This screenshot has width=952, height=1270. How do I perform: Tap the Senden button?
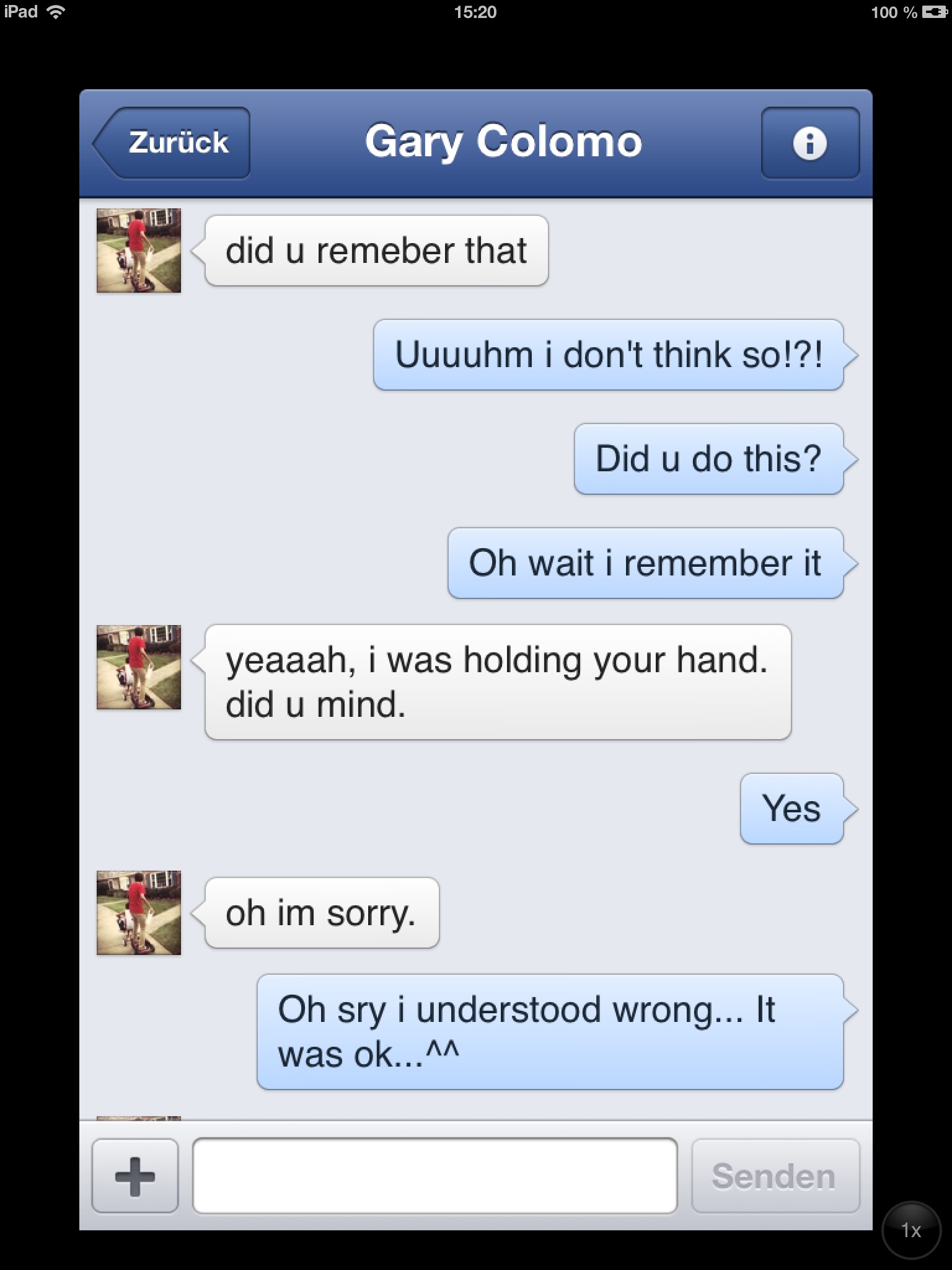click(775, 1176)
